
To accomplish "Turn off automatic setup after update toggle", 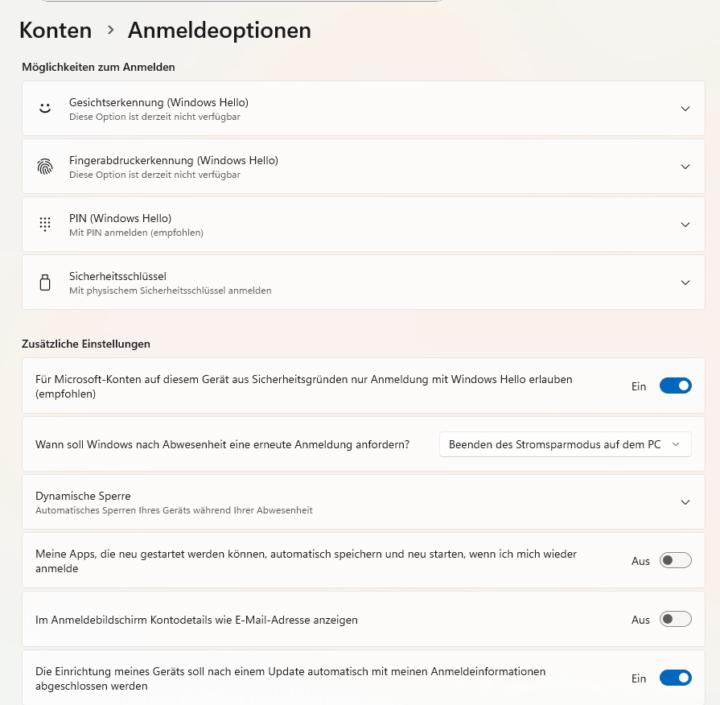I will pyautogui.click(x=675, y=678).
